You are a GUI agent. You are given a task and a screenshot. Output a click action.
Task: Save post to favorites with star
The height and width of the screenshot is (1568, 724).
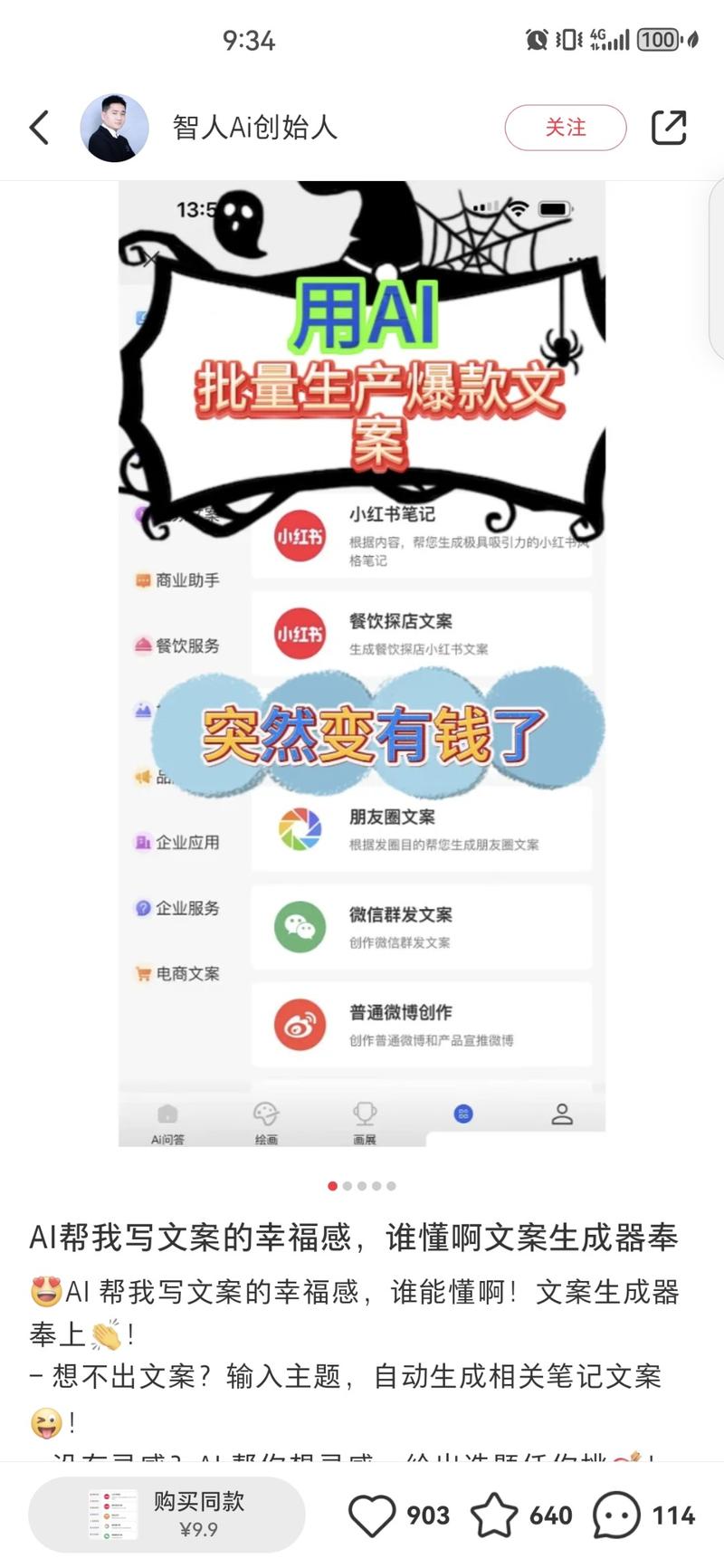point(494,1515)
